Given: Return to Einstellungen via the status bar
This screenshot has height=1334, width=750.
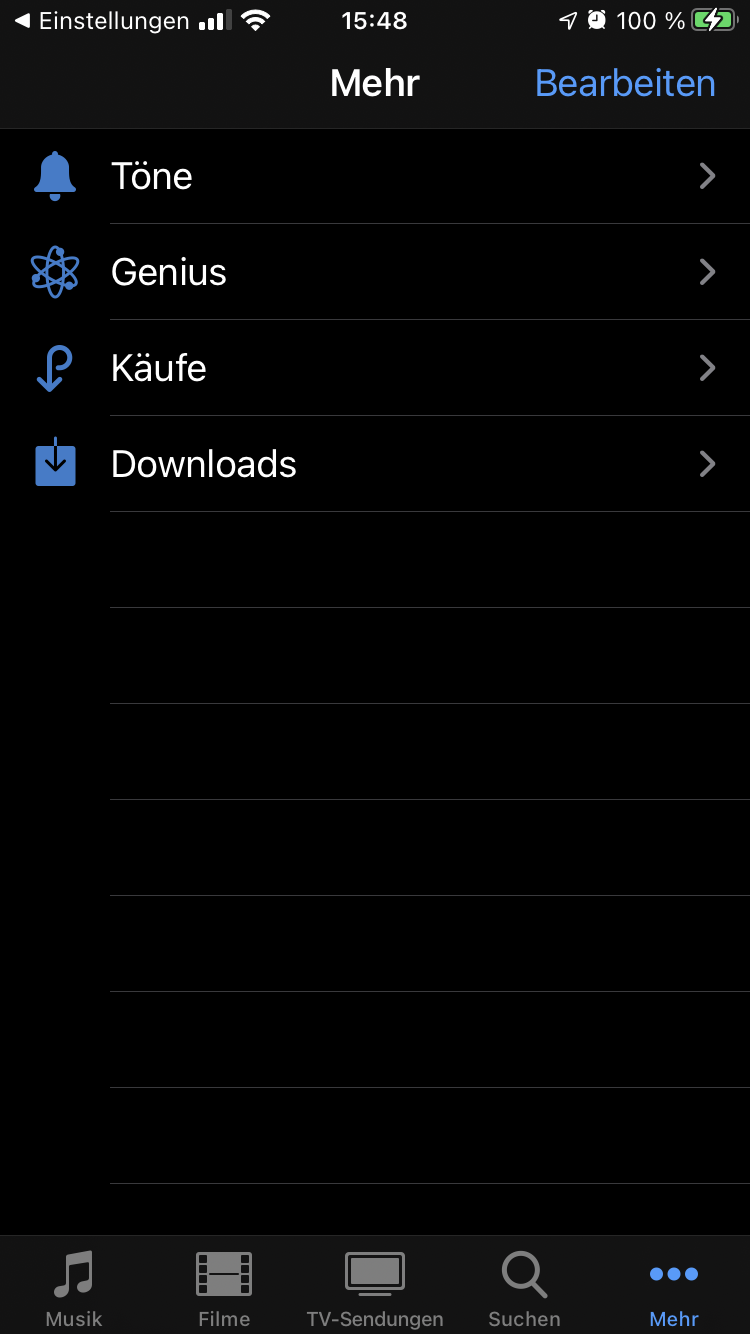Looking at the screenshot, I should (100, 21).
